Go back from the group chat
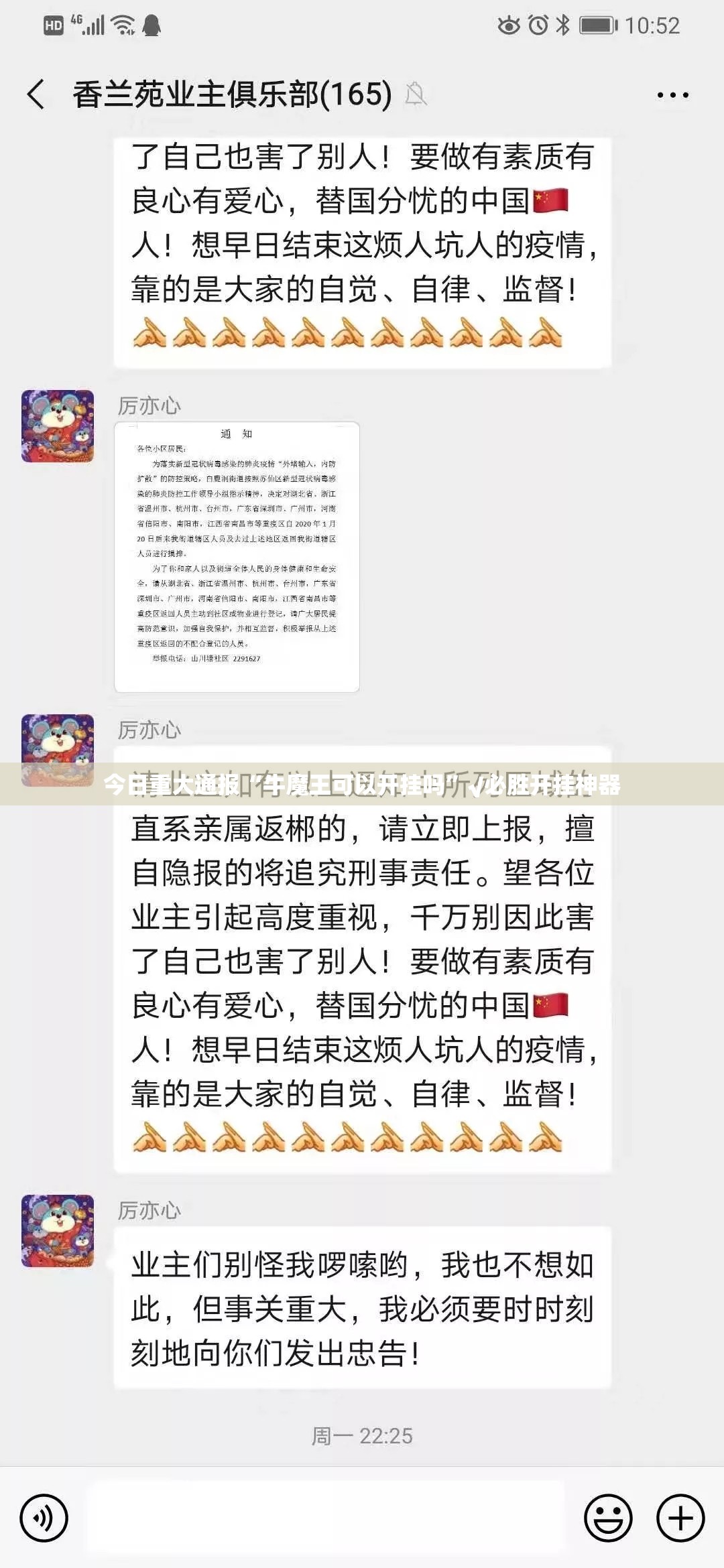724x1568 pixels. [x=37, y=94]
